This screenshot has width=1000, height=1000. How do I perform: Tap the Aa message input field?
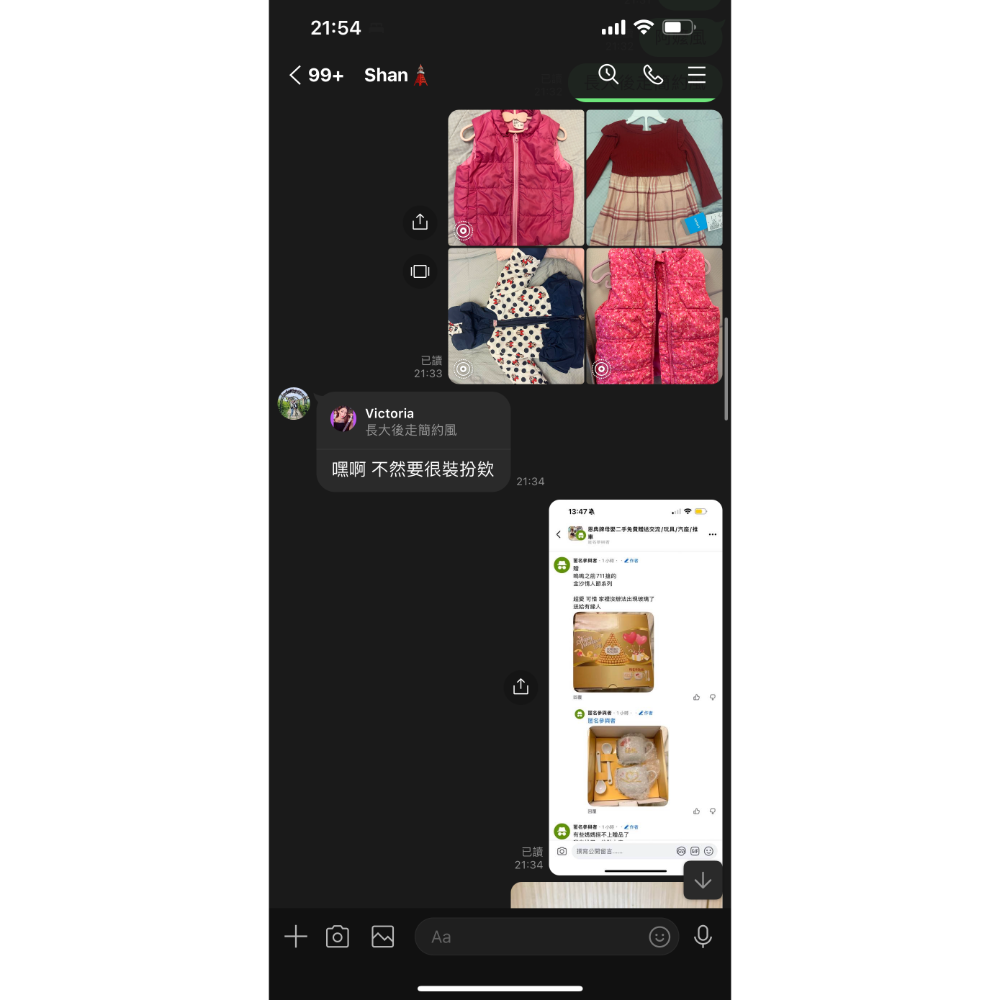click(535, 937)
